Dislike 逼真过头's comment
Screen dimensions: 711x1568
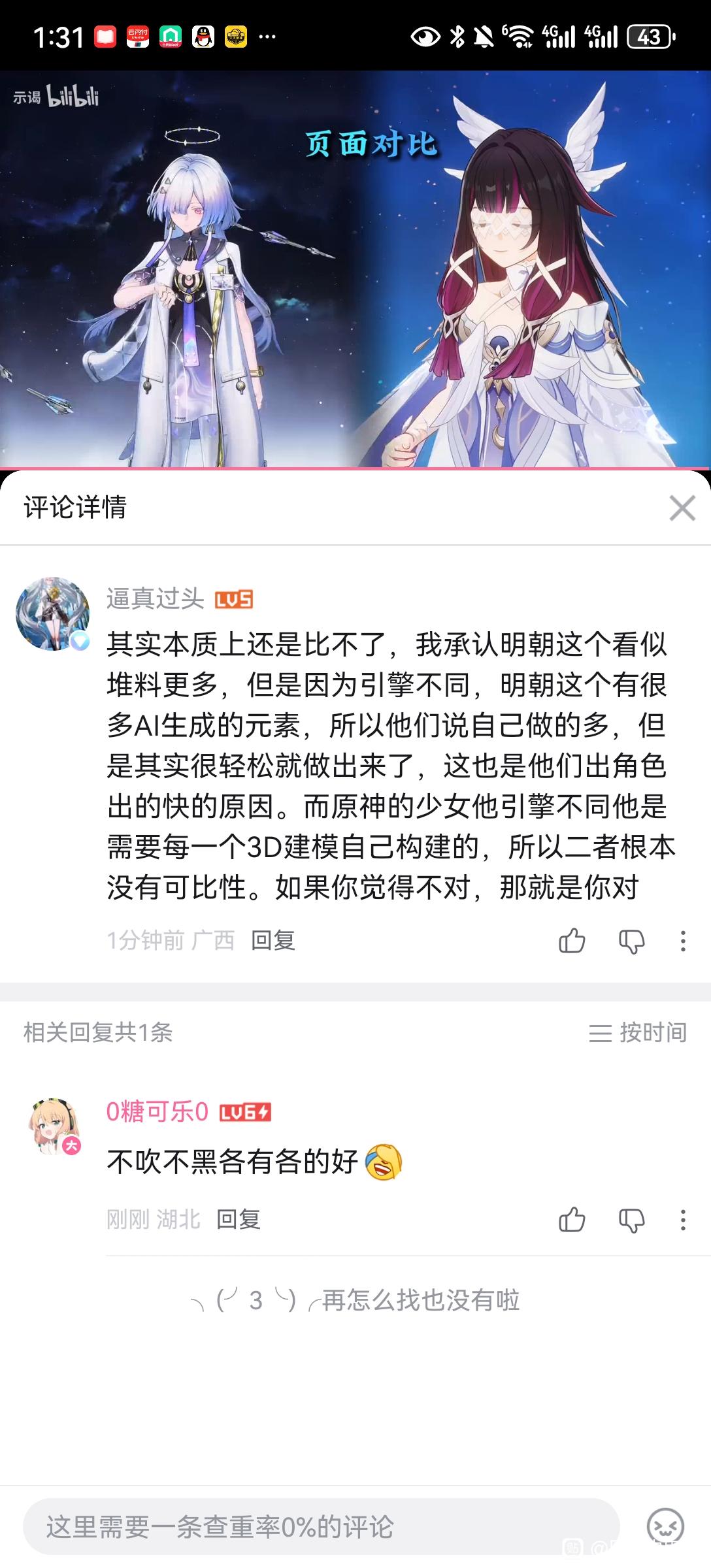631,941
